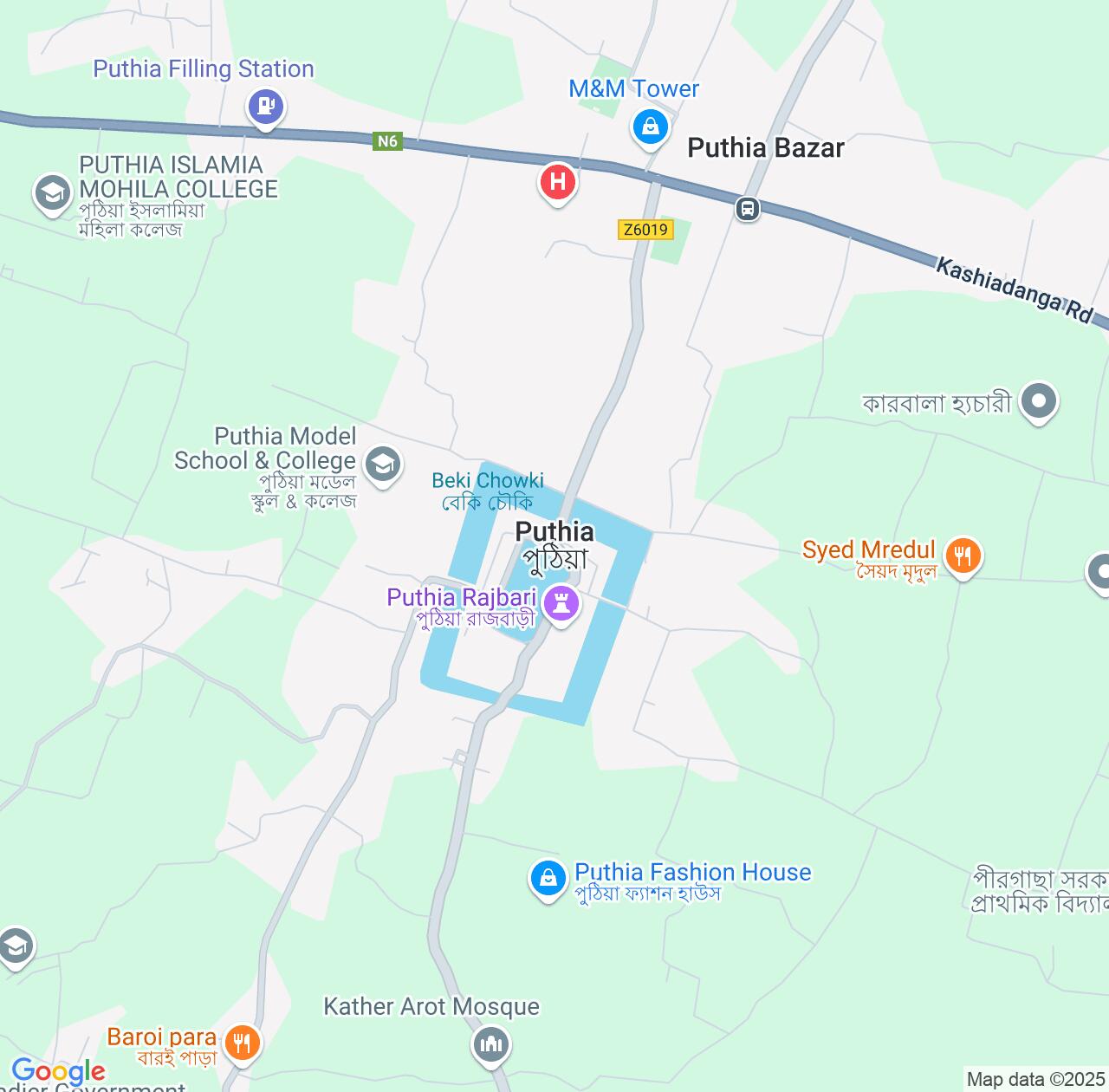Open the Puthia Fashion House pin
This screenshot has width=1109, height=1092.
(548, 879)
